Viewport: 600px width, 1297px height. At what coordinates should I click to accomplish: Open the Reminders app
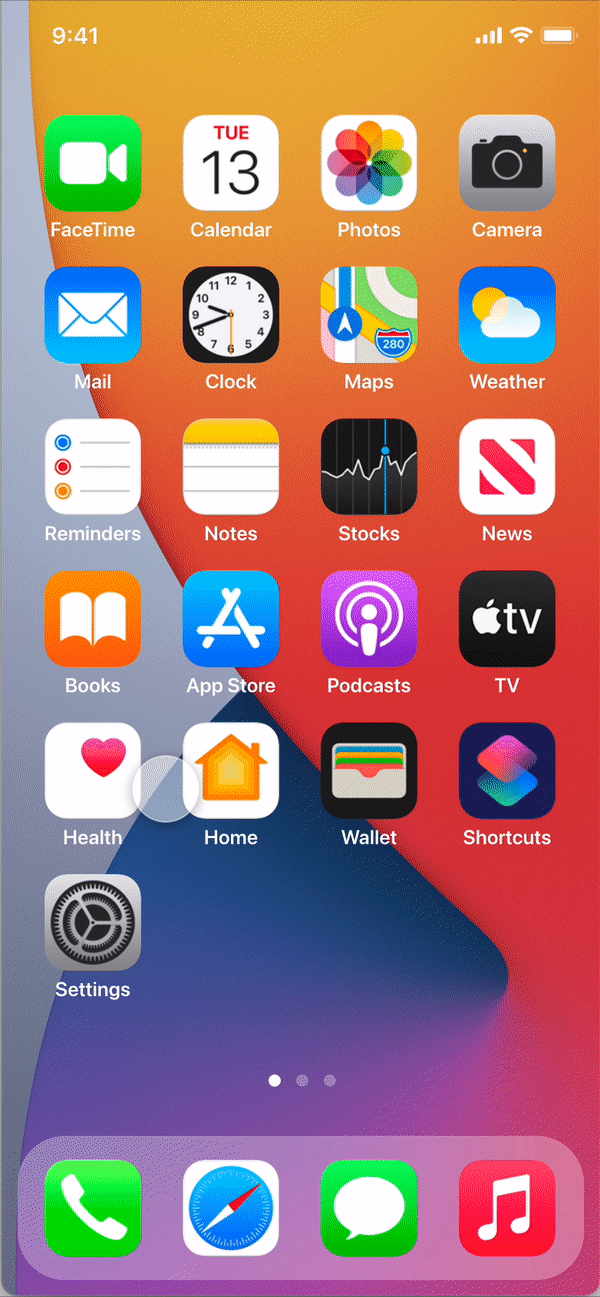[x=93, y=467]
